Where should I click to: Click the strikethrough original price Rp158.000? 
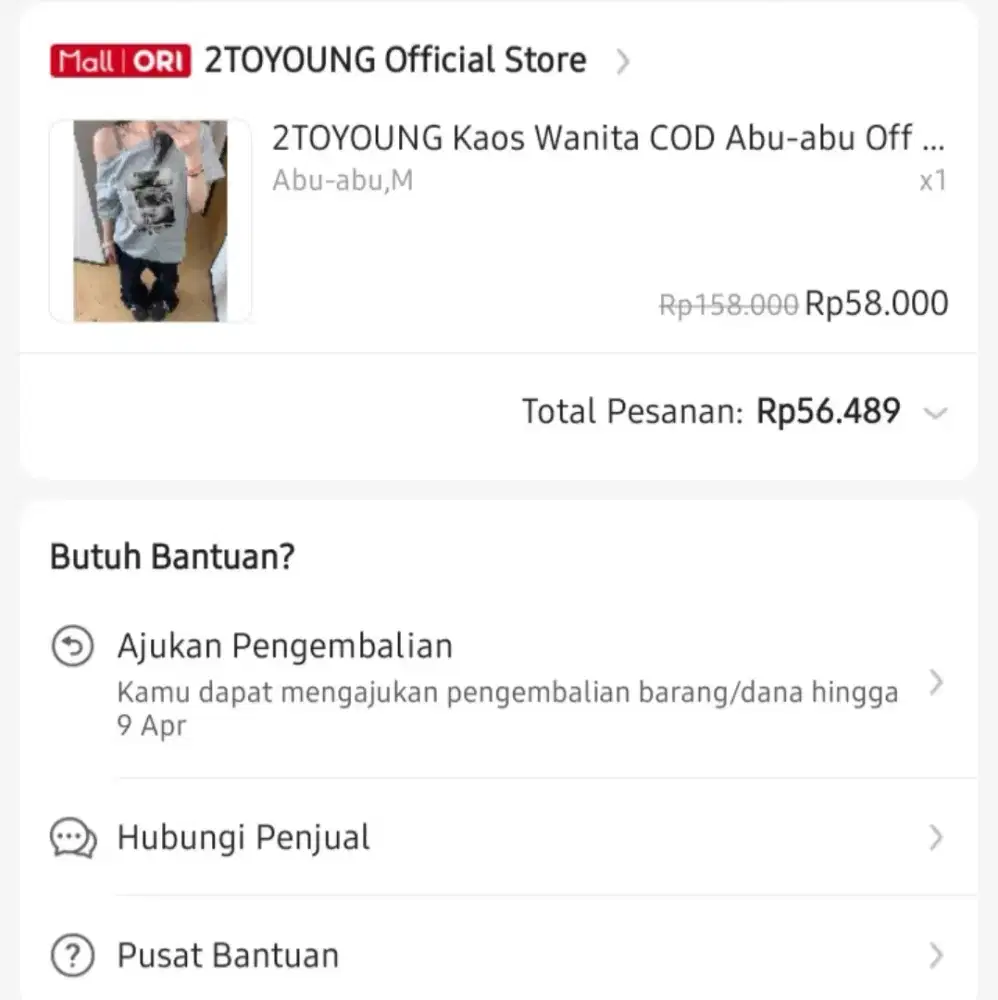pyautogui.click(x=729, y=303)
